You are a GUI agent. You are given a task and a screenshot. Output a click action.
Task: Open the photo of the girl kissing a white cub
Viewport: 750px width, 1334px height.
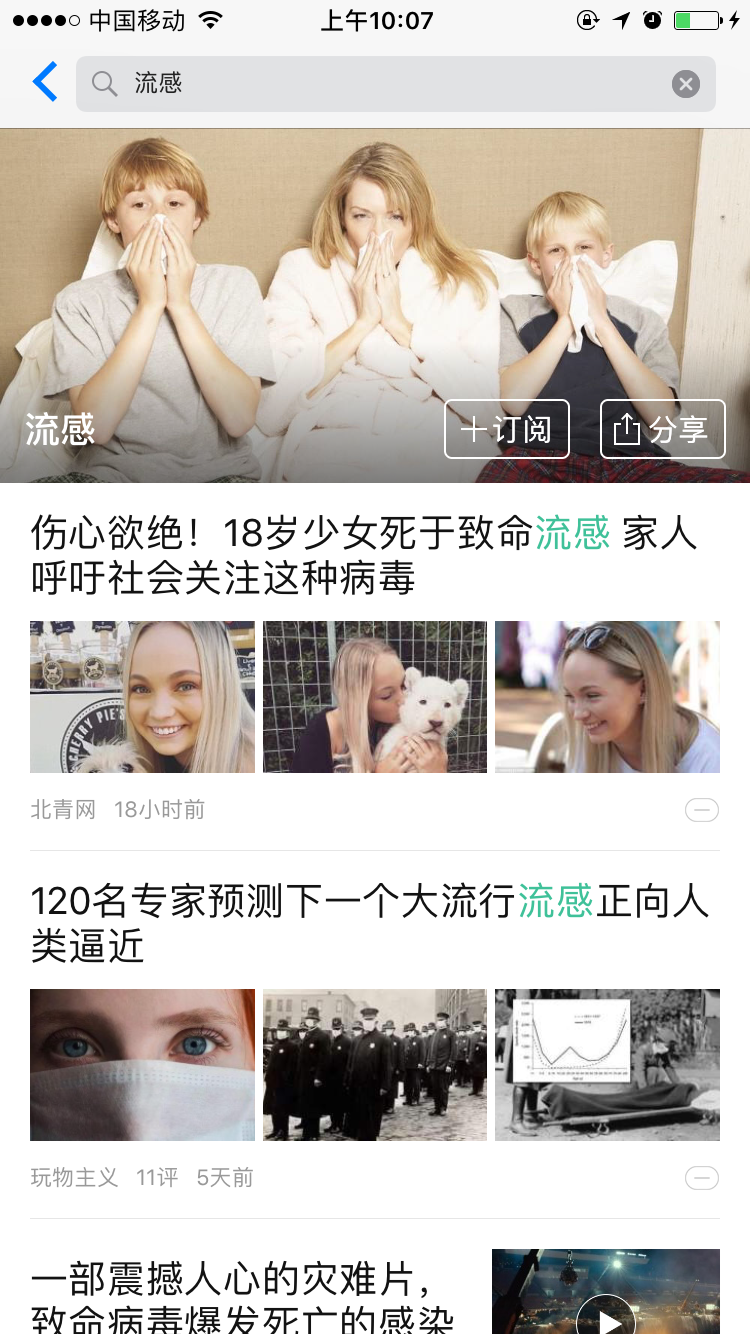375,697
